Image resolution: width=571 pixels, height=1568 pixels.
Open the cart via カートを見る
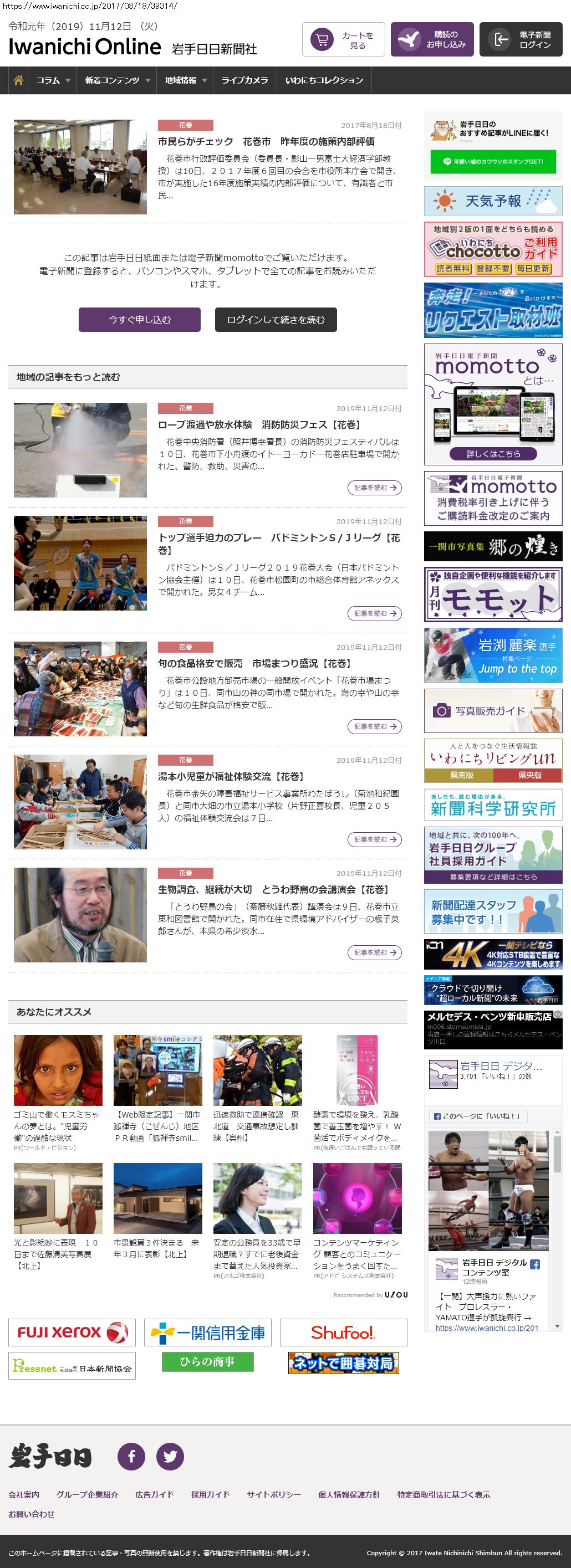[x=343, y=39]
